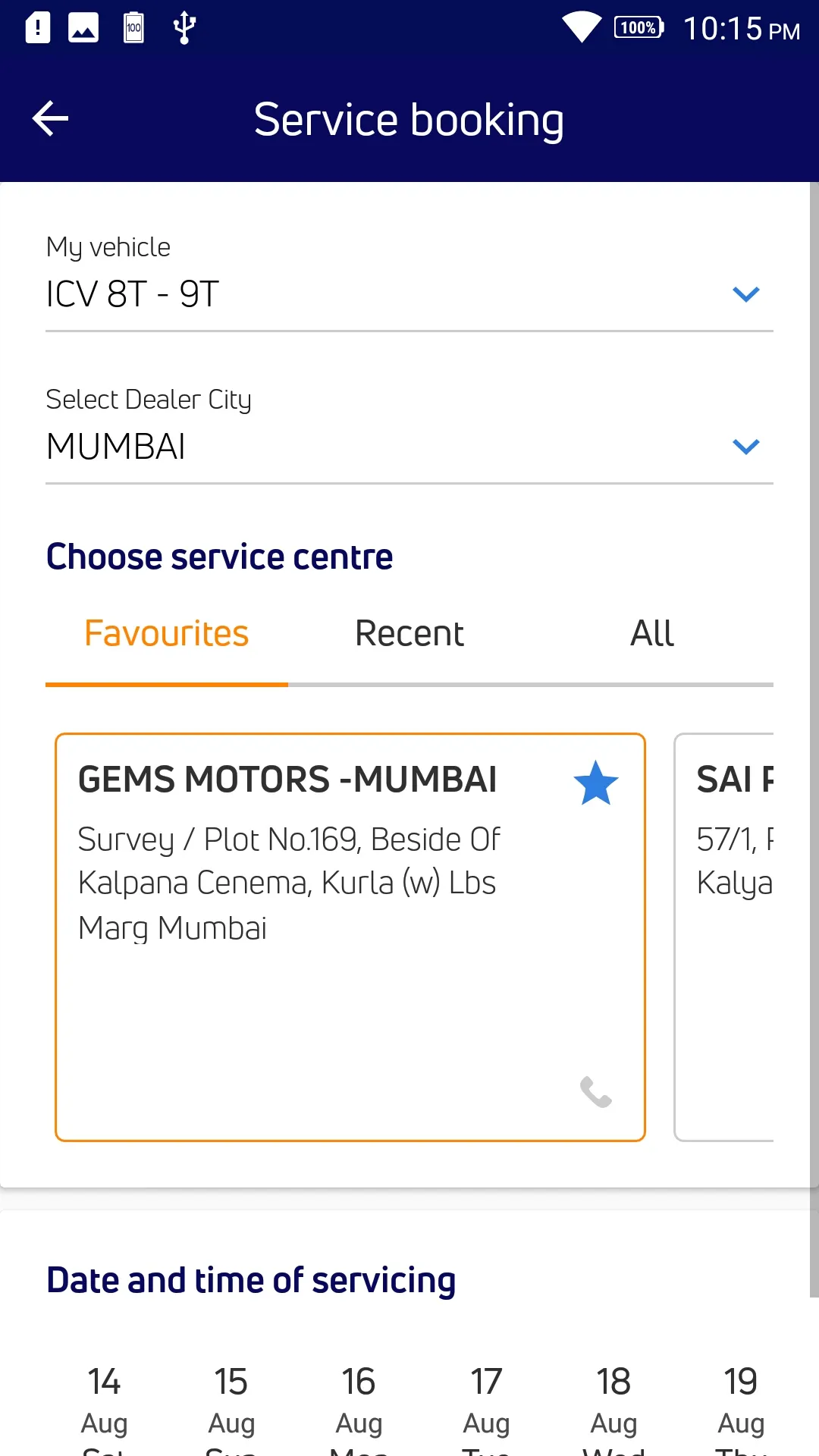Switch to the All service centres tab

652,633
